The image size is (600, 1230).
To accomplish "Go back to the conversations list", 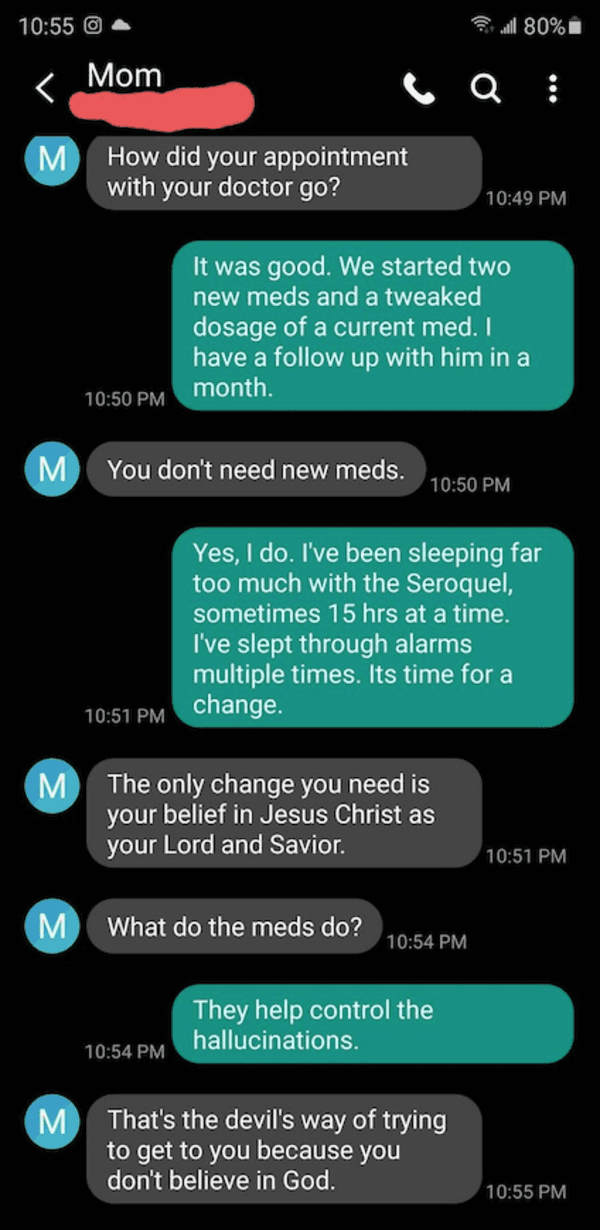I will 45,89.
